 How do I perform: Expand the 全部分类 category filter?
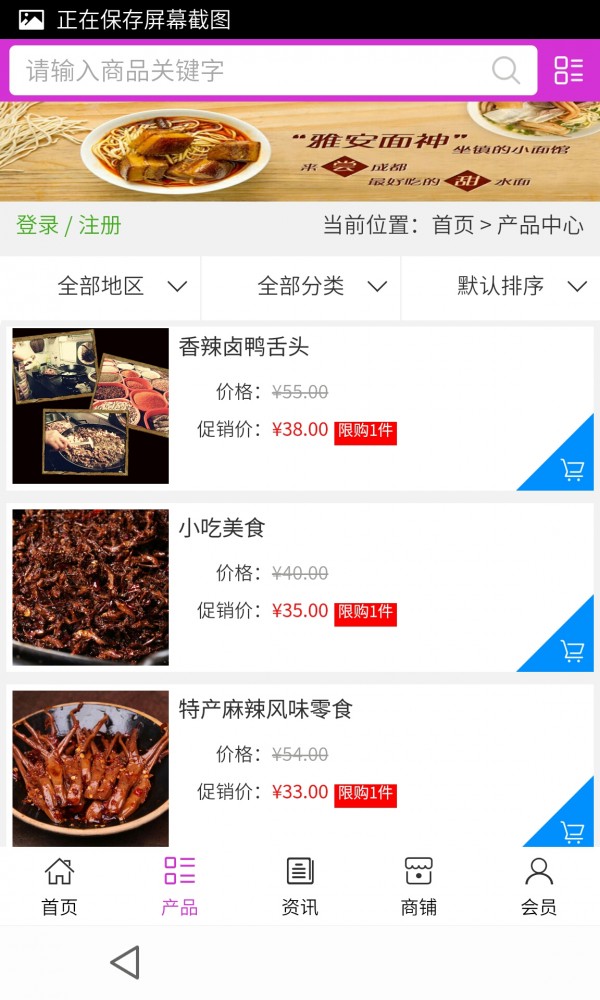[320, 287]
